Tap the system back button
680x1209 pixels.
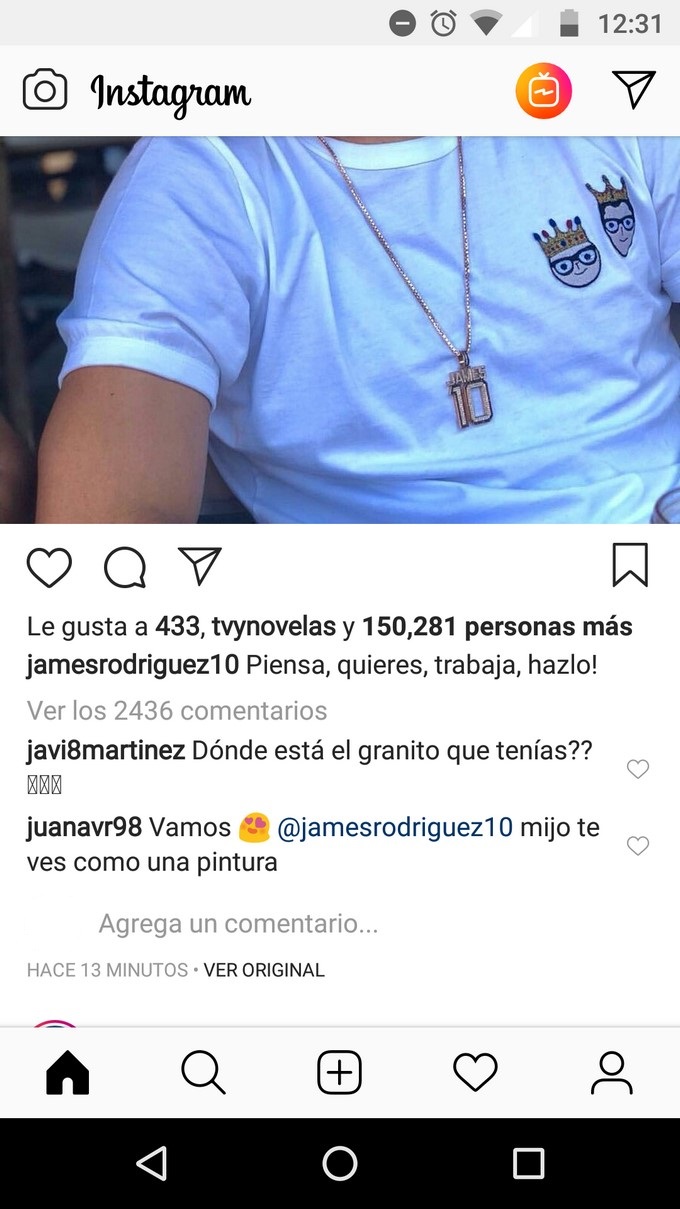tap(152, 1163)
